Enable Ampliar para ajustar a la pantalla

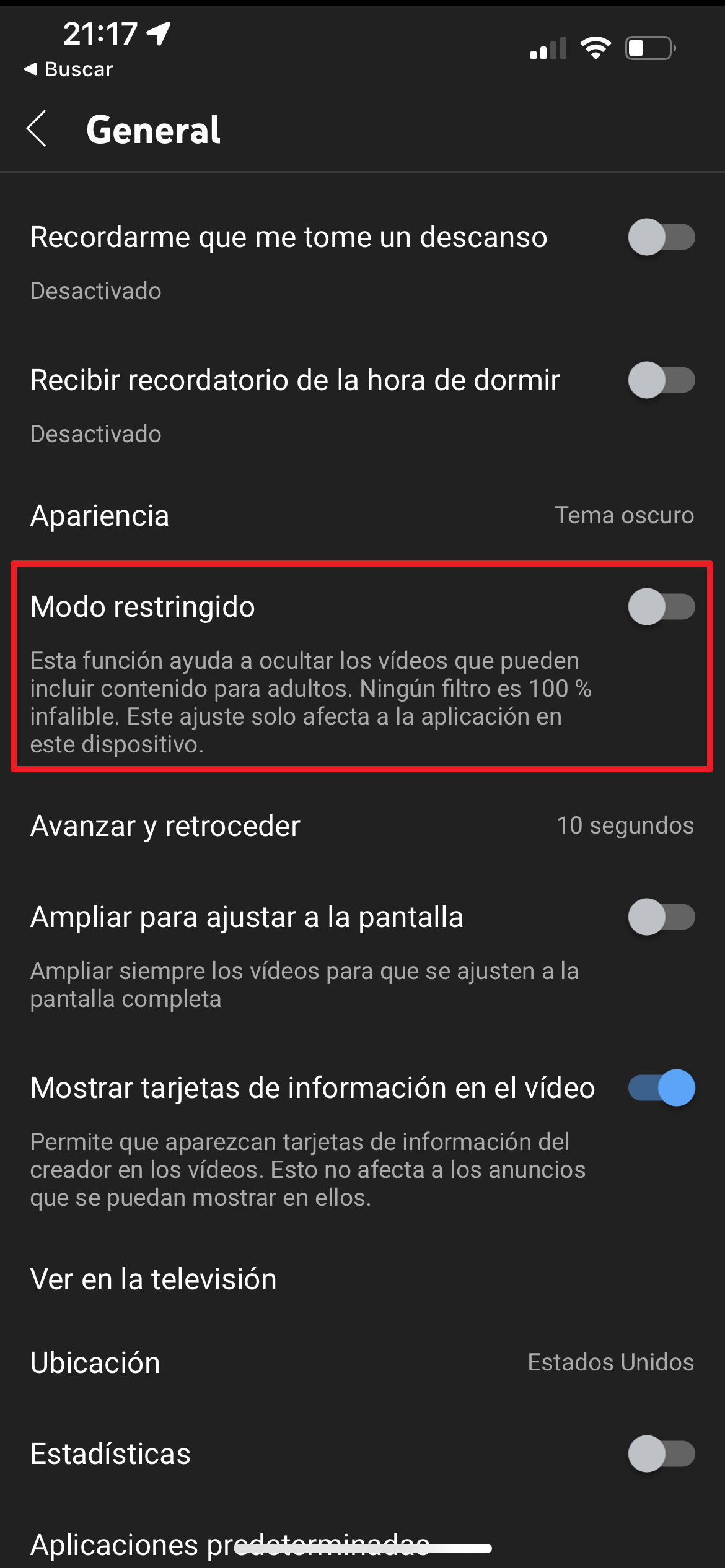tap(661, 917)
